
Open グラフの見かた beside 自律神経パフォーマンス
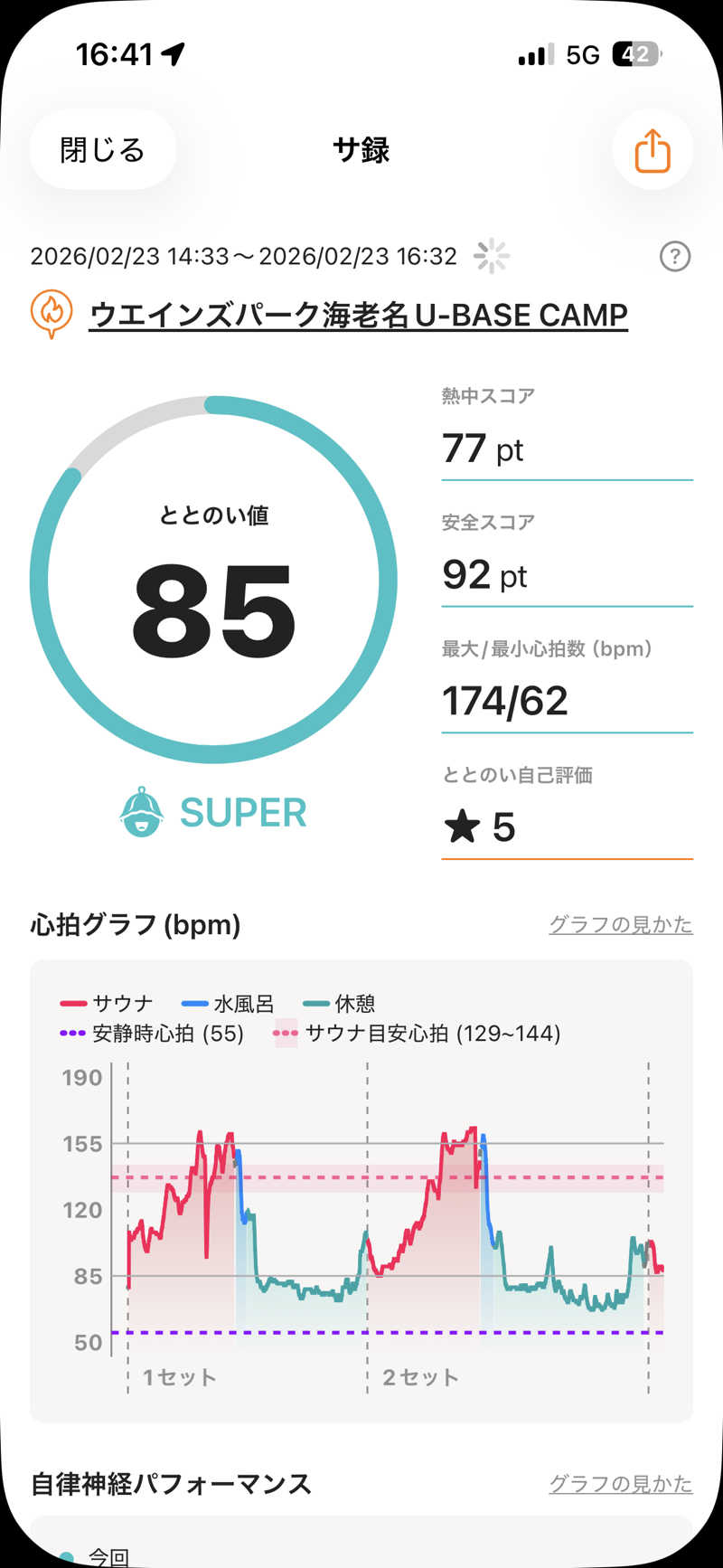[620, 1484]
